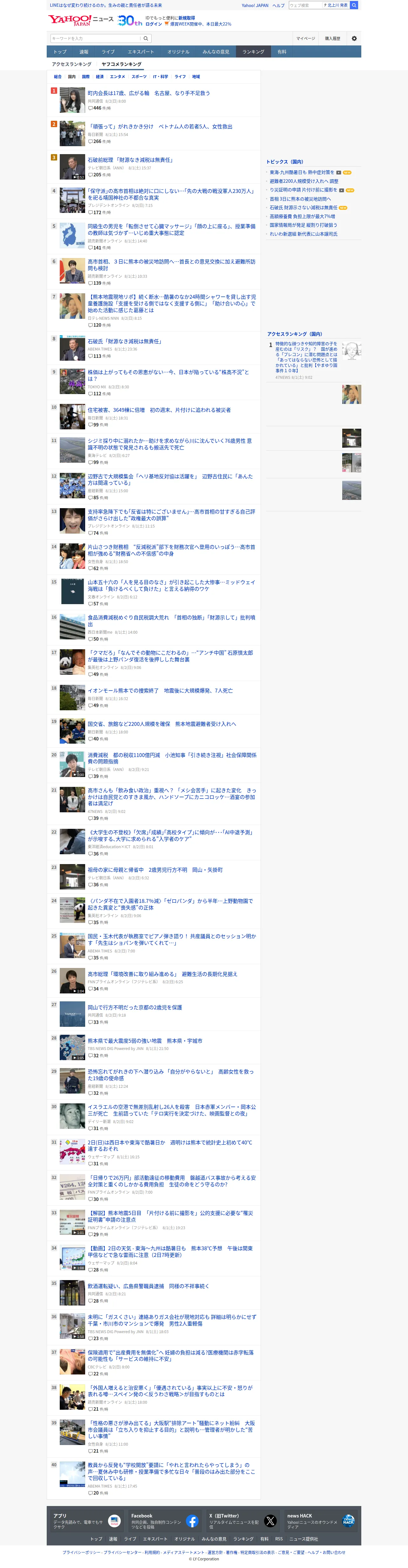This screenshot has width=408, height=1568.
Task: Tap the ログイン link
Action: coord(153,24)
